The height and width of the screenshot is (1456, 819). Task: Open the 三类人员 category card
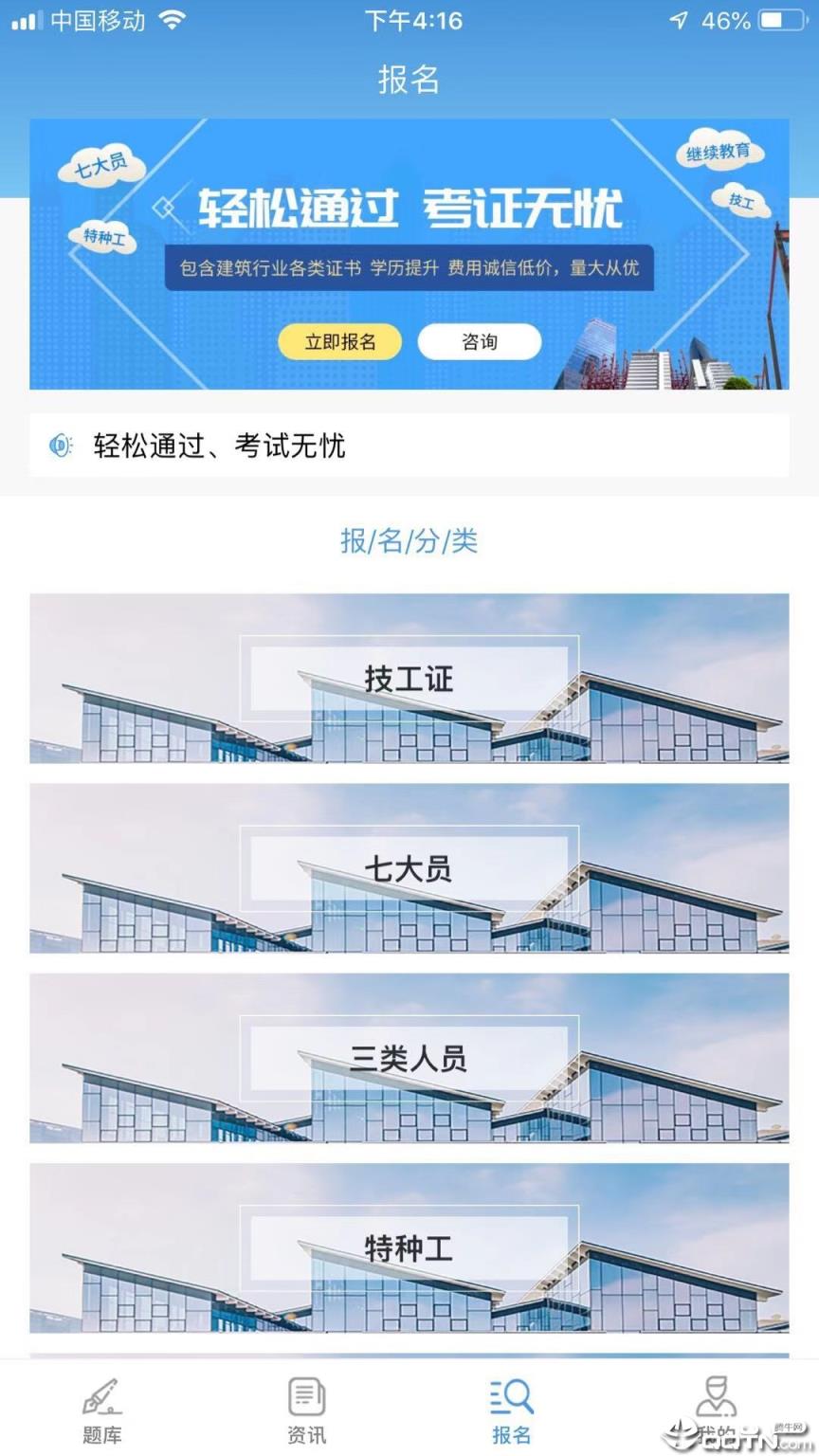click(x=409, y=1060)
